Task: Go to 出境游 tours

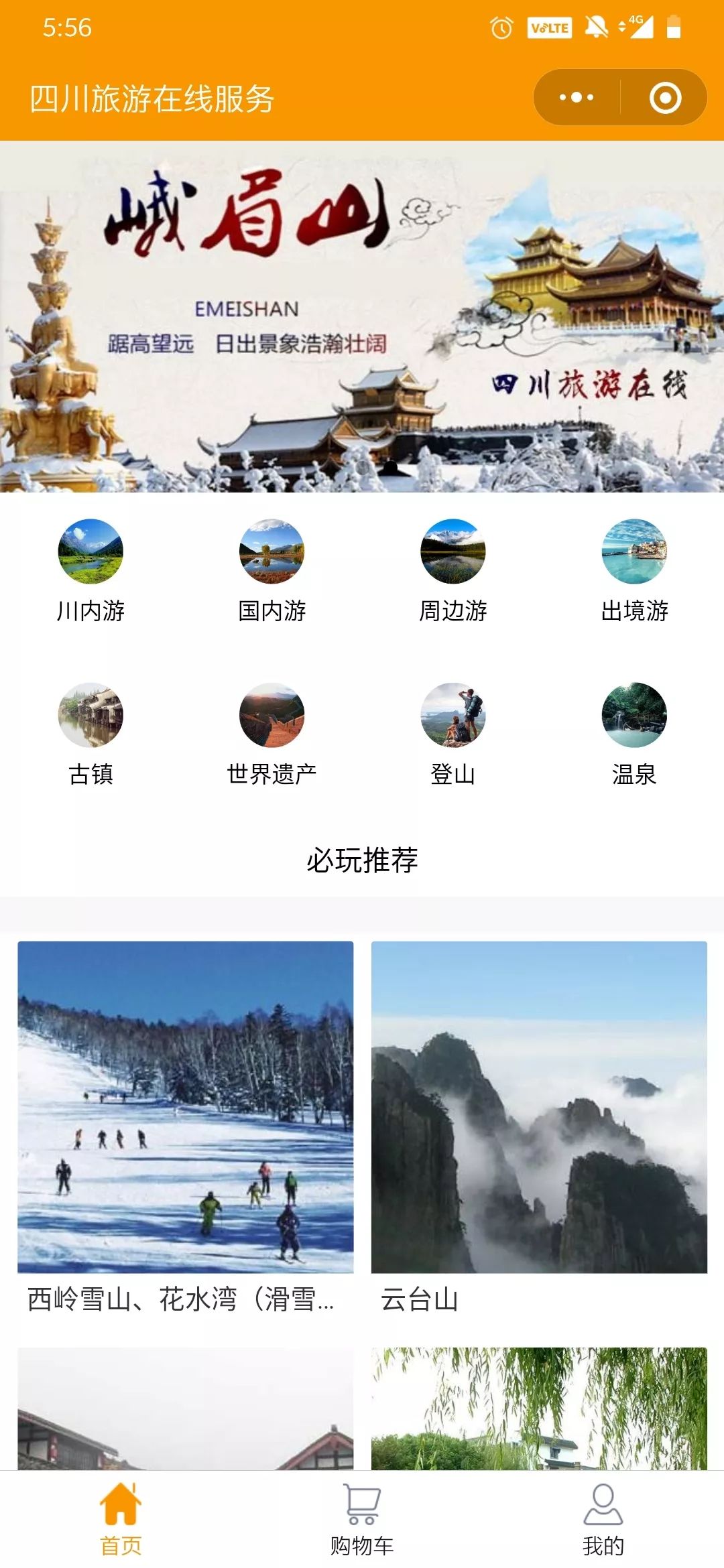Action: (634, 570)
